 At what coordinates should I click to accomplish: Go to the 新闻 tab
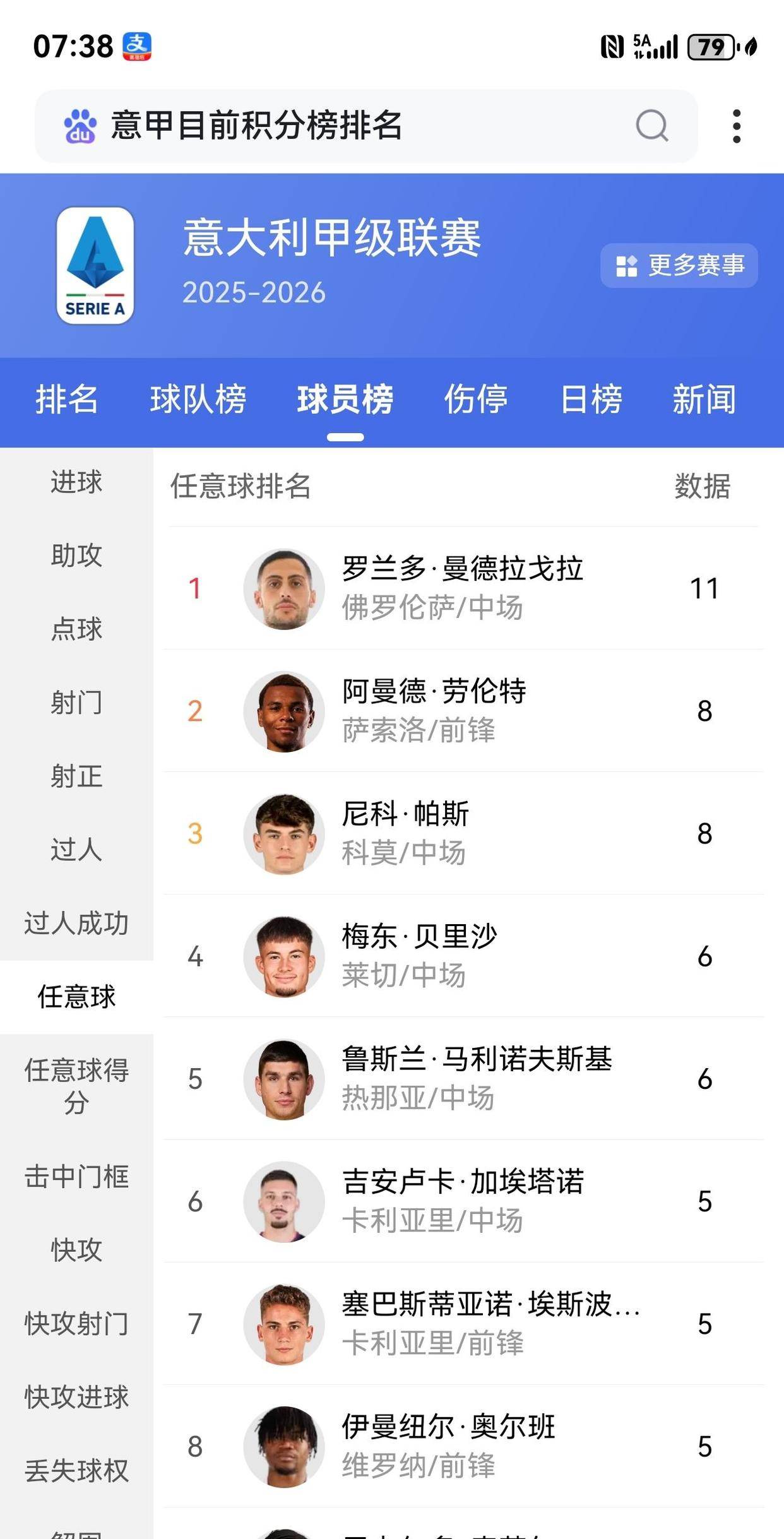coord(704,400)
